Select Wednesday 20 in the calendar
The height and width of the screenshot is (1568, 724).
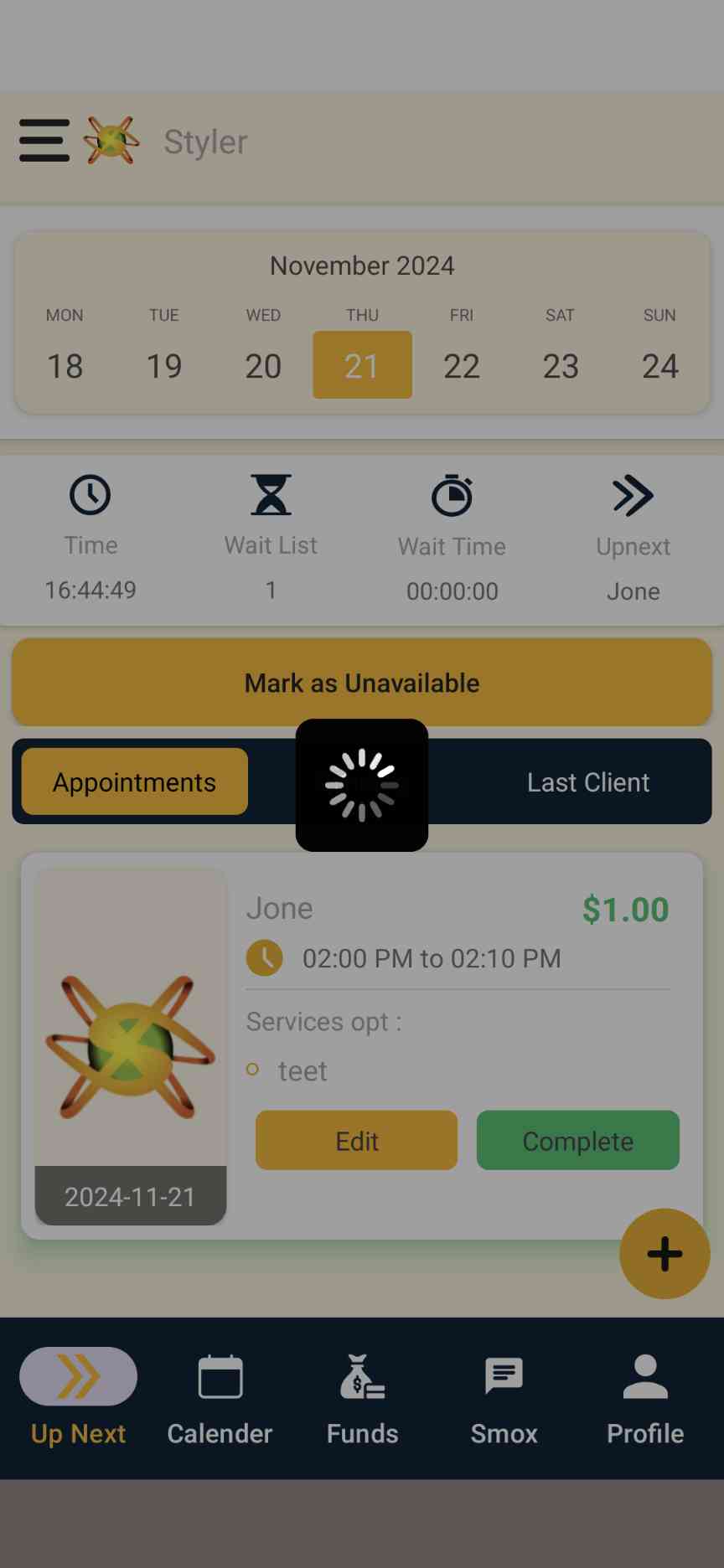[263, 364]
